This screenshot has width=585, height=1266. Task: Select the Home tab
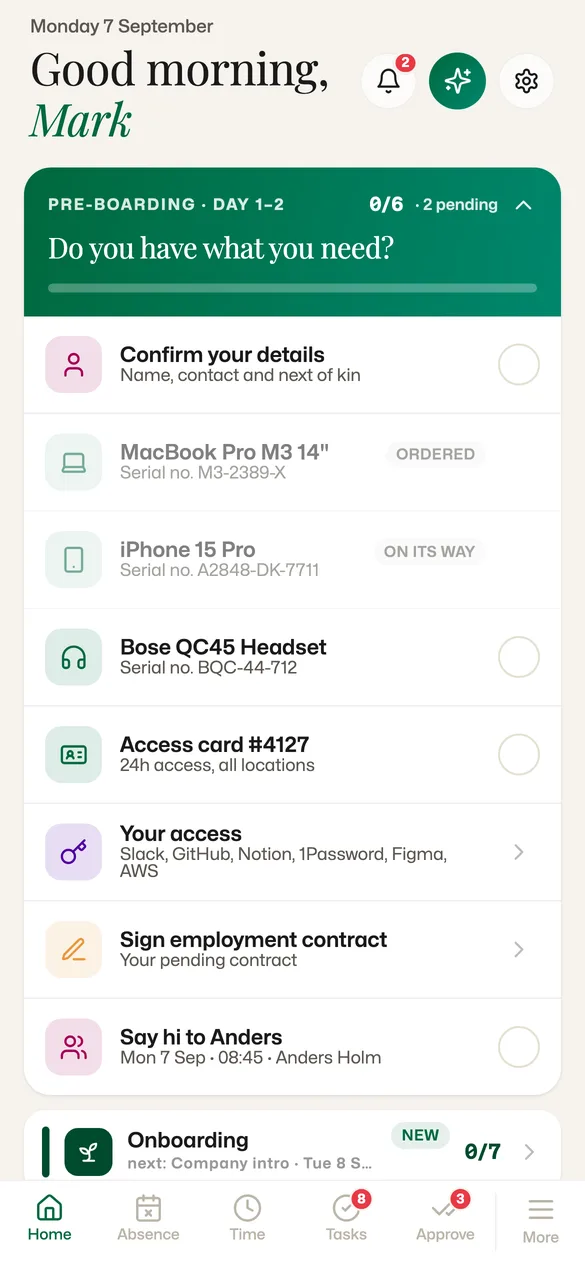(x=49, y=1218)
